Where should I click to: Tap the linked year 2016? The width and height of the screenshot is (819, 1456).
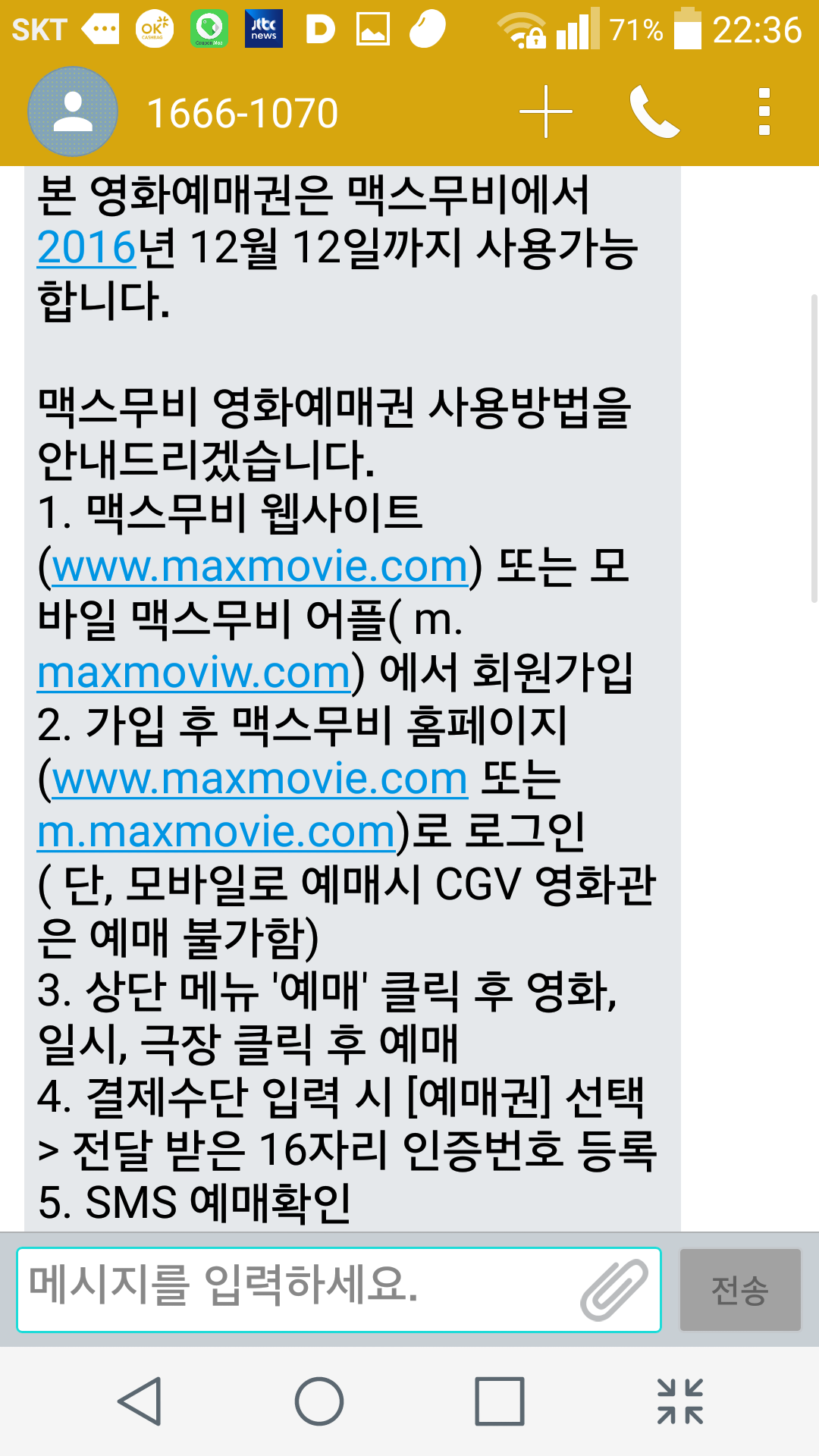pyautogui.click(x=86, y=248)
